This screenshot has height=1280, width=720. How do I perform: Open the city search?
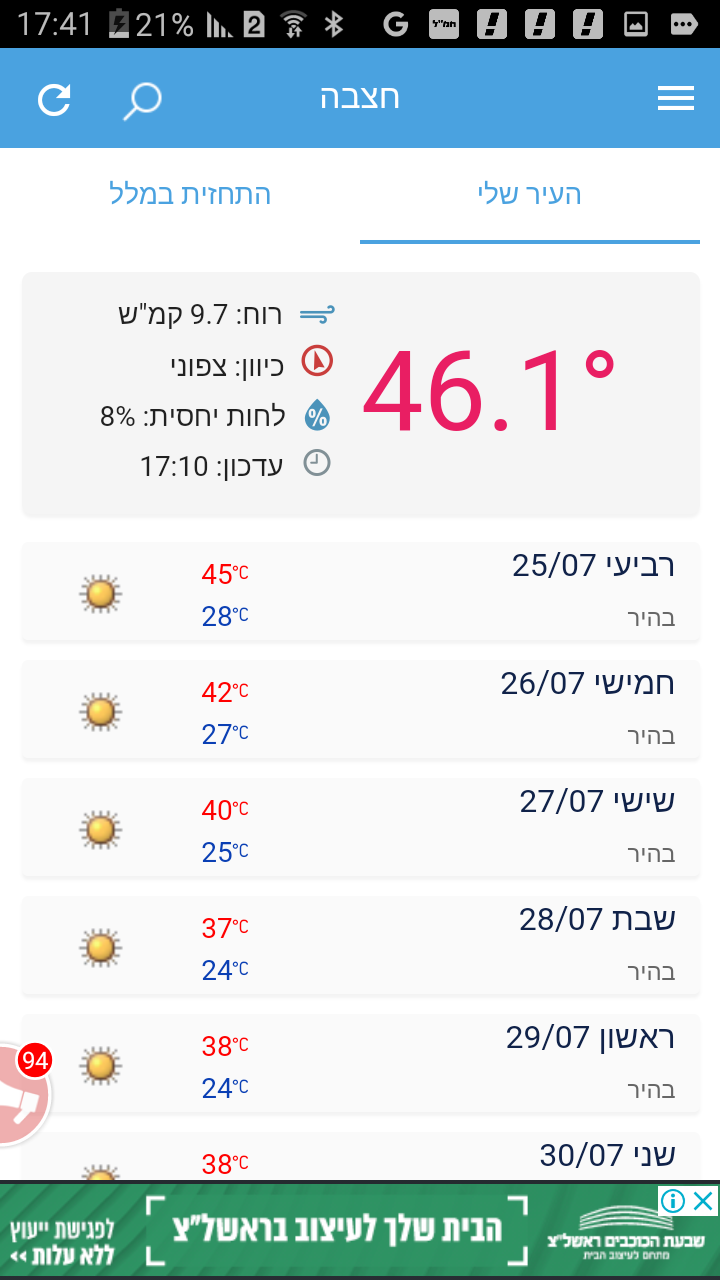pos(142,100)
